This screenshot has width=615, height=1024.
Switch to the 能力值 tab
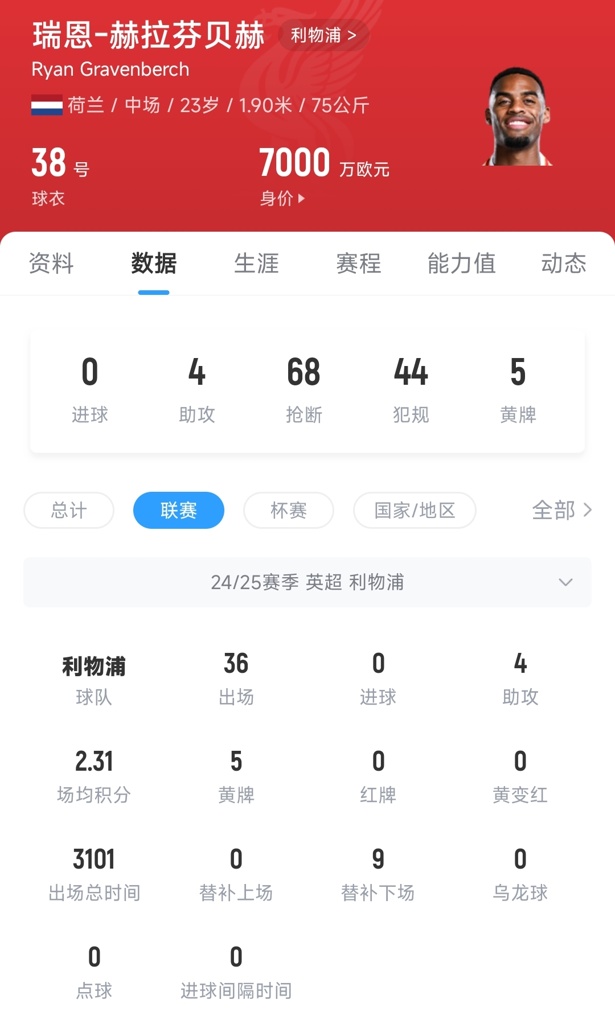(461, 264)
